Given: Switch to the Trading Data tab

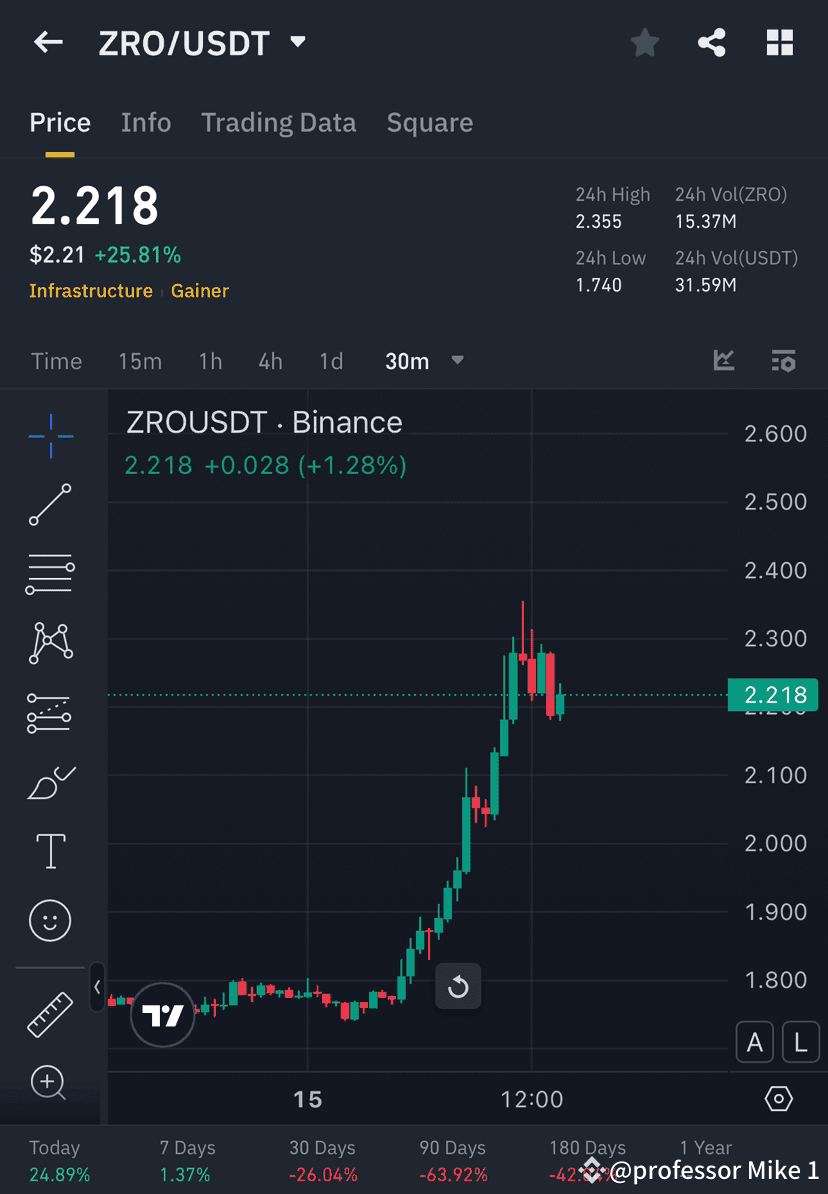Looking at the screenshot, I should (x=279, y=122).
